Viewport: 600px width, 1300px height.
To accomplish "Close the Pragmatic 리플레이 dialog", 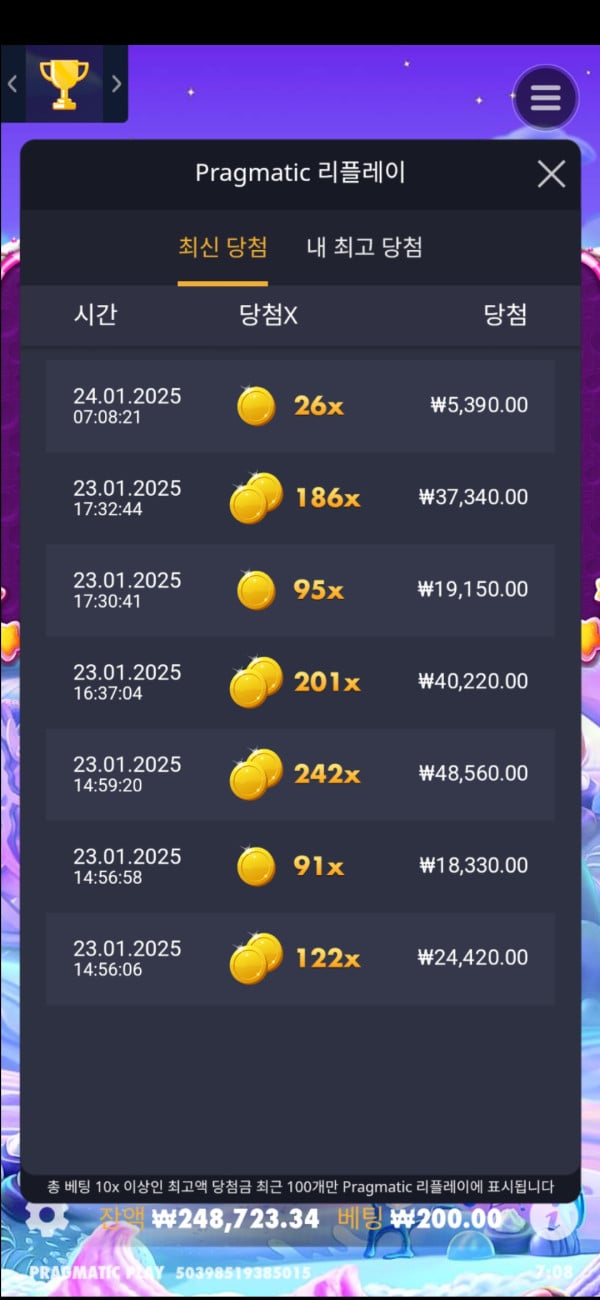I will point(551,174).
